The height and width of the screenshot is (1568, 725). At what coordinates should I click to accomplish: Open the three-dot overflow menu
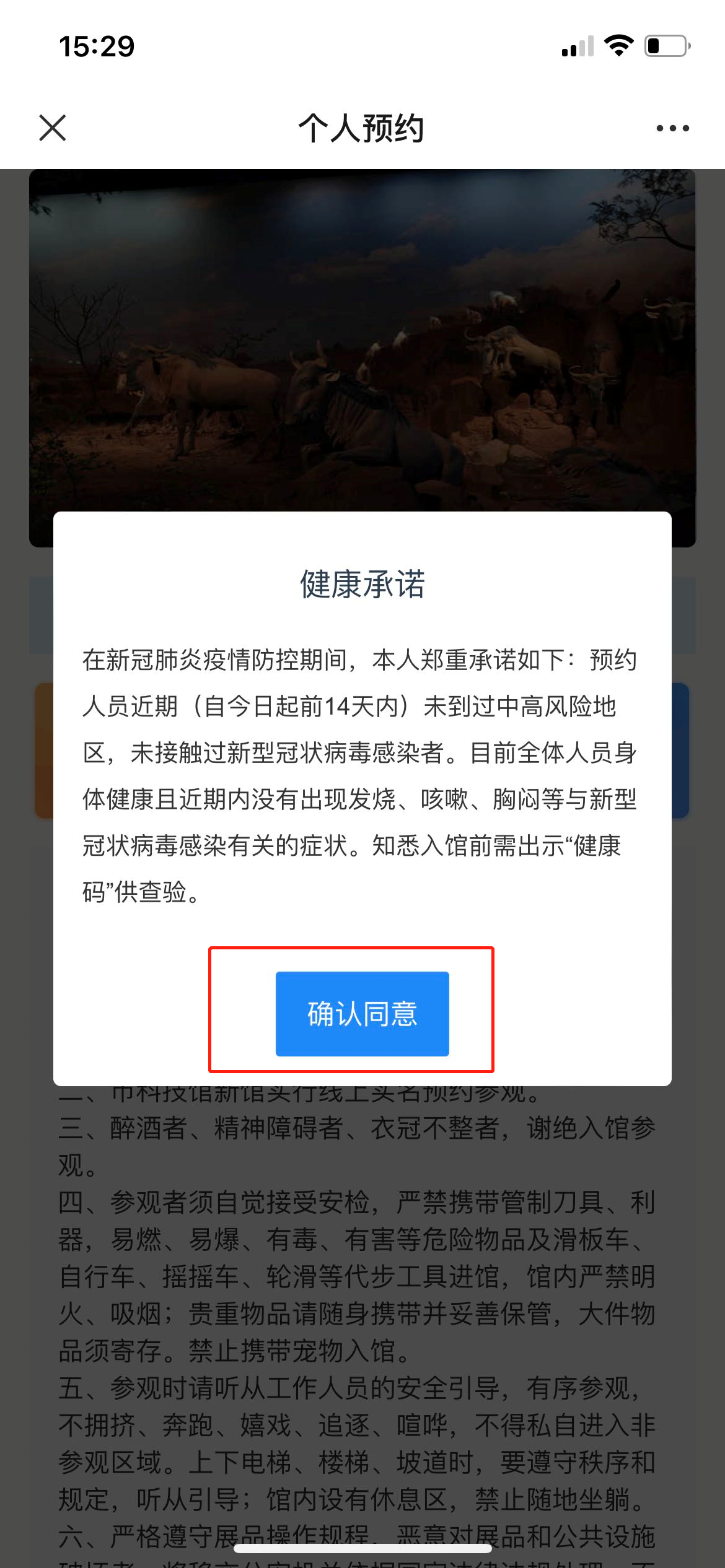pos(672,128)
